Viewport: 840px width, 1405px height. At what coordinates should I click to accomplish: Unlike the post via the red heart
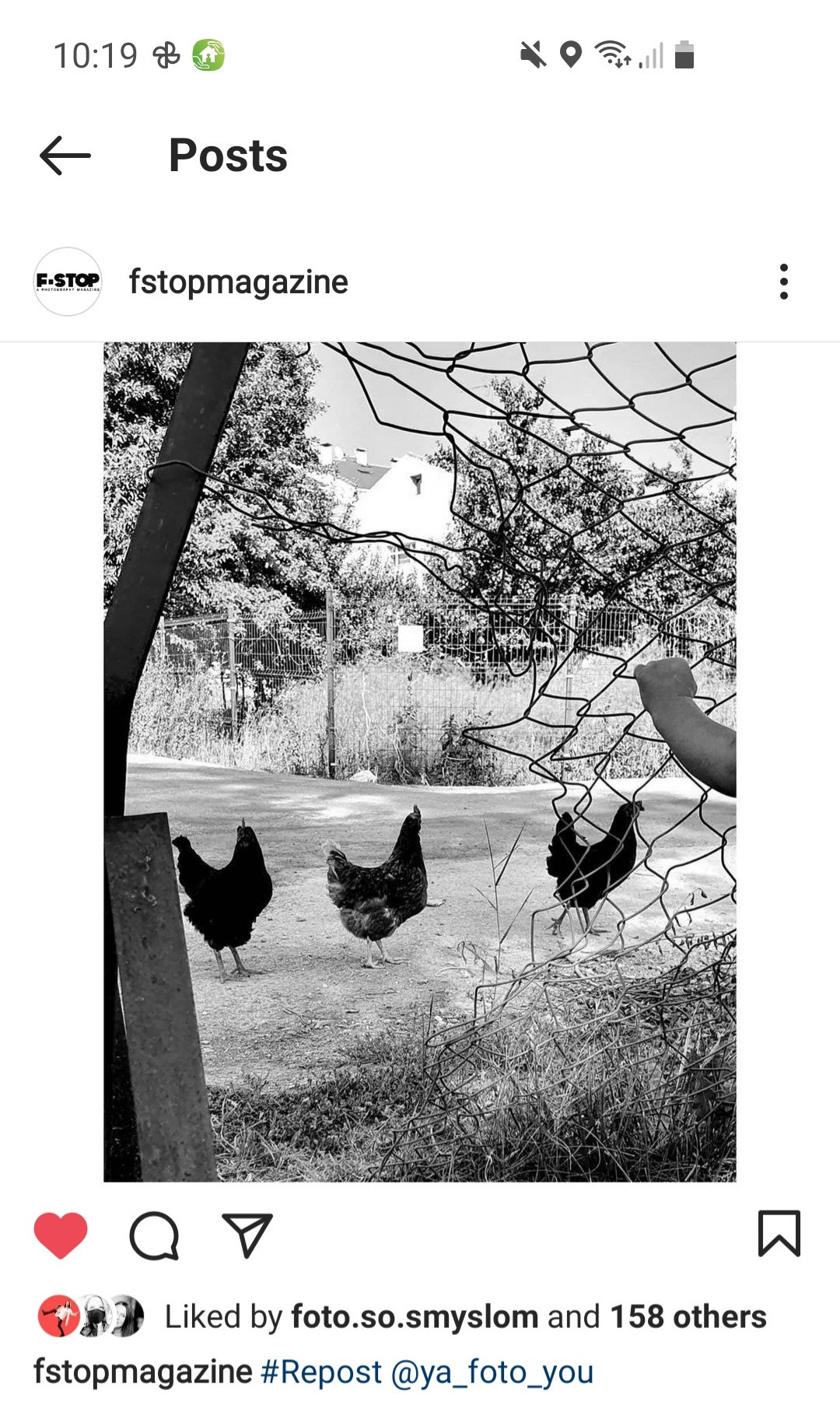point(61,1235)
